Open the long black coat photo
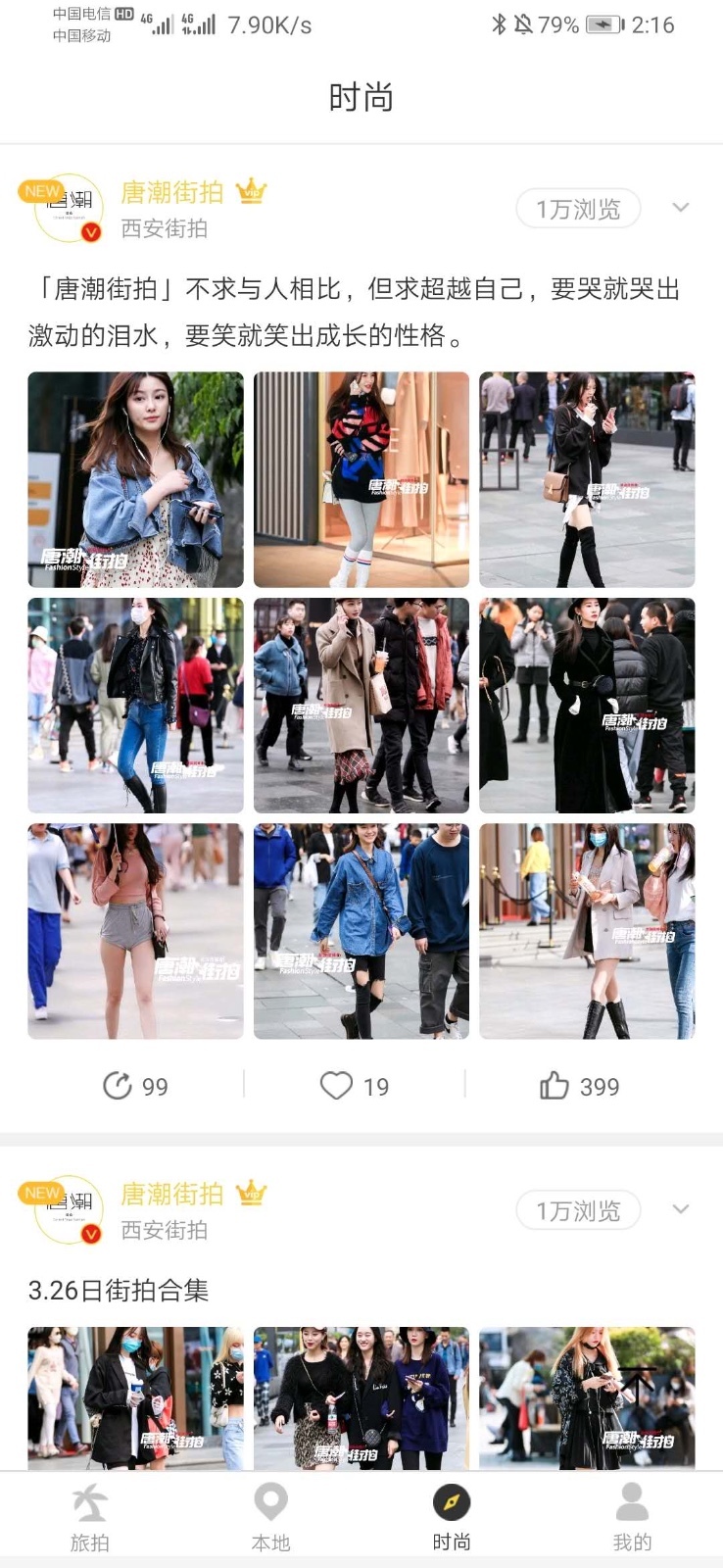 coord(586,706)
